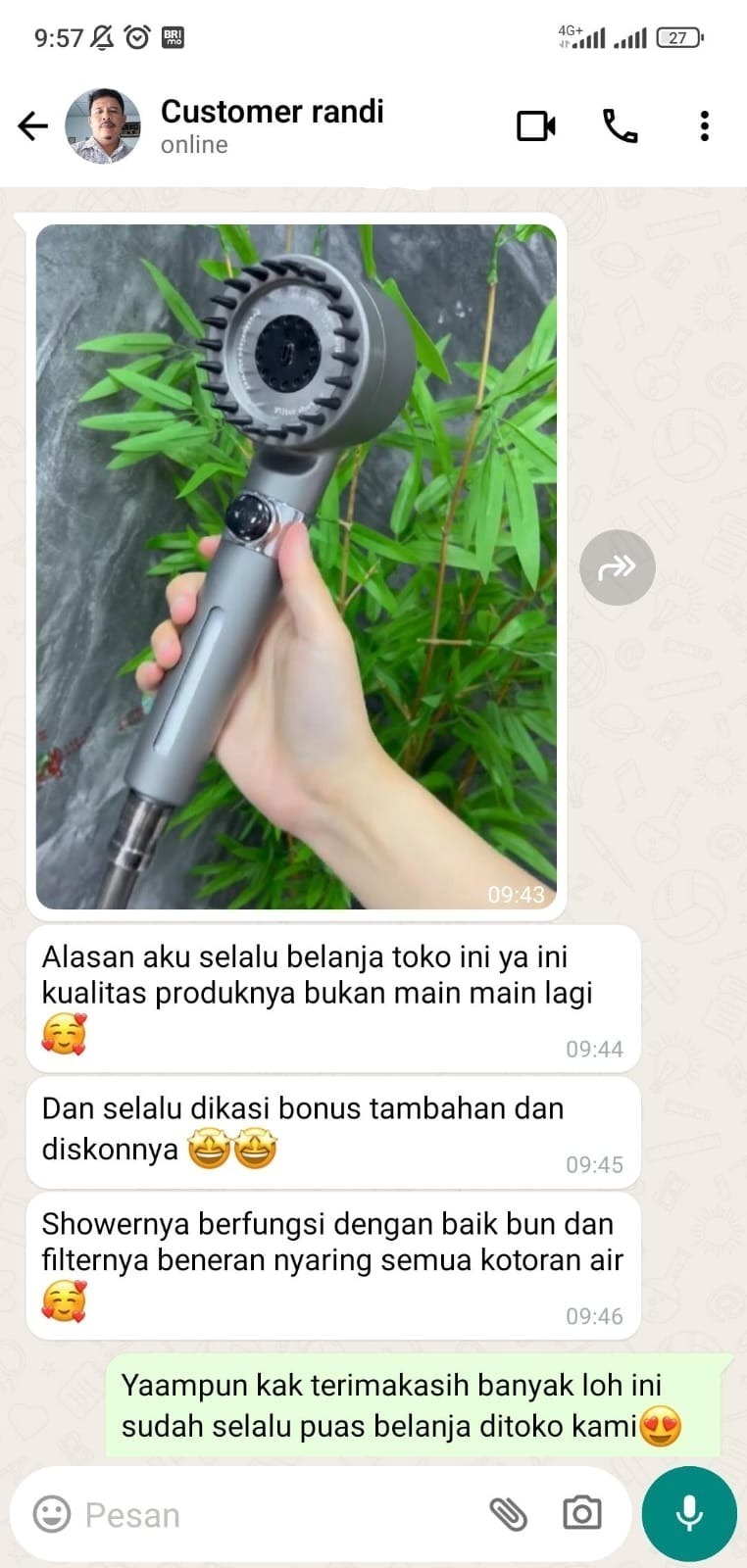Start a video call with Customer randi

point(535,126)
